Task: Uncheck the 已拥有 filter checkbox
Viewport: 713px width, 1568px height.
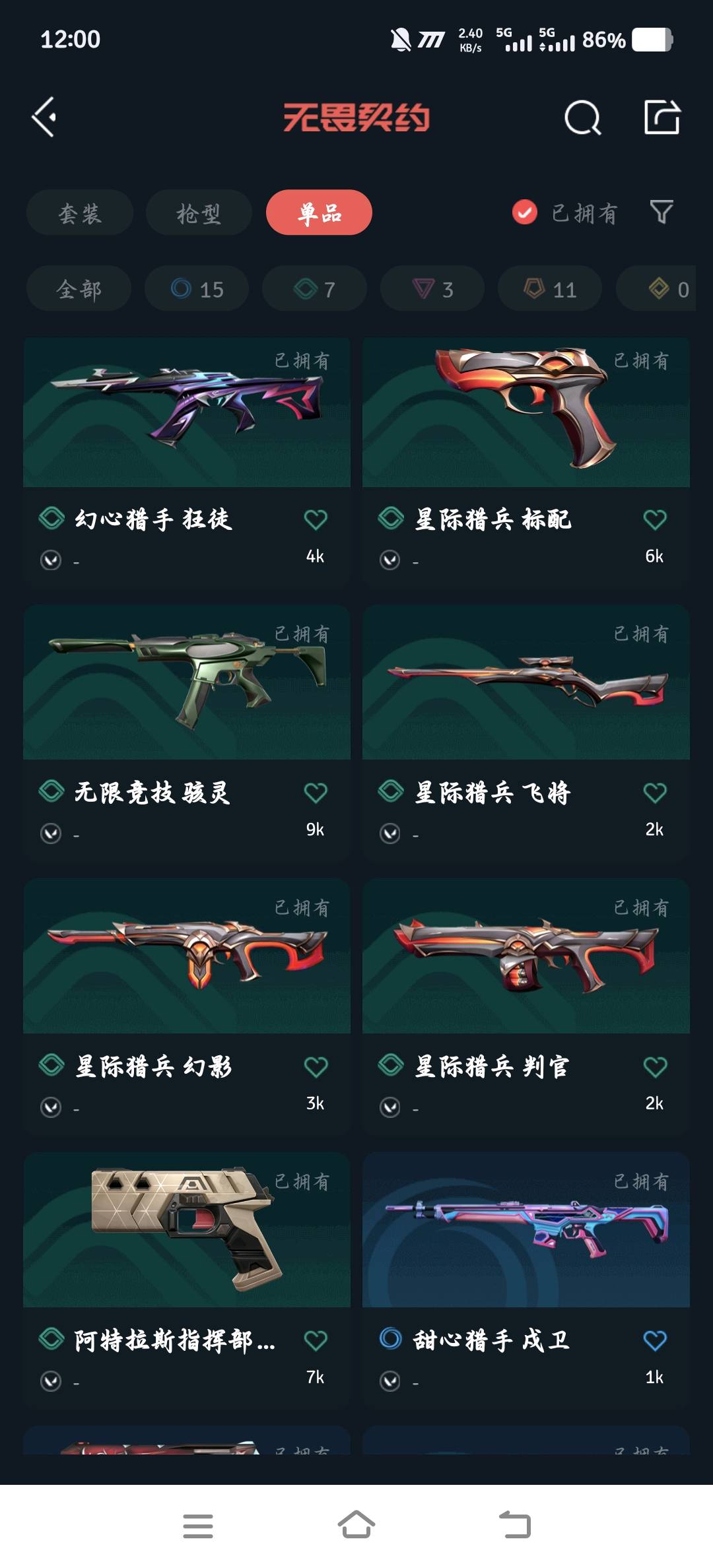Action: click(525, 212)
